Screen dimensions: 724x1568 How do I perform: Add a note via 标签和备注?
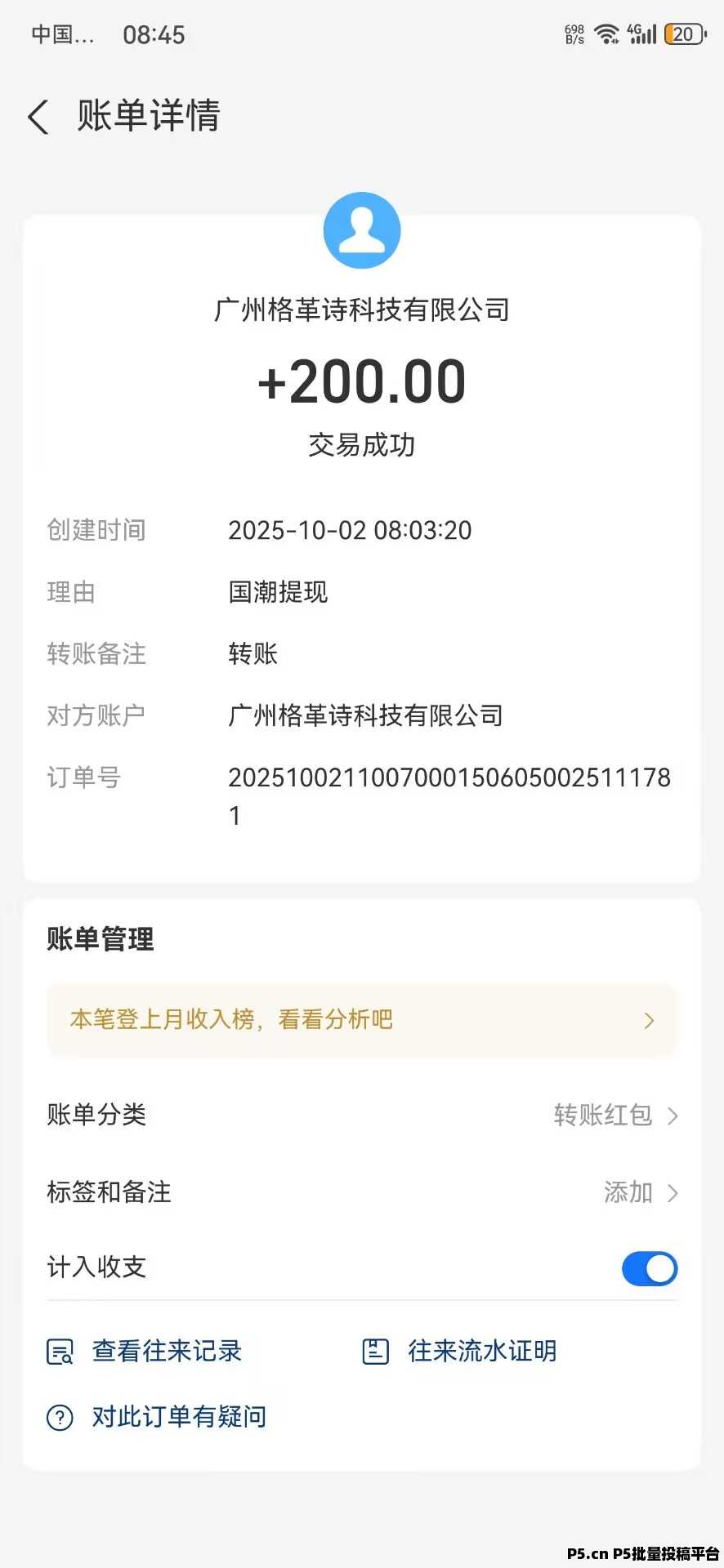639,1192
